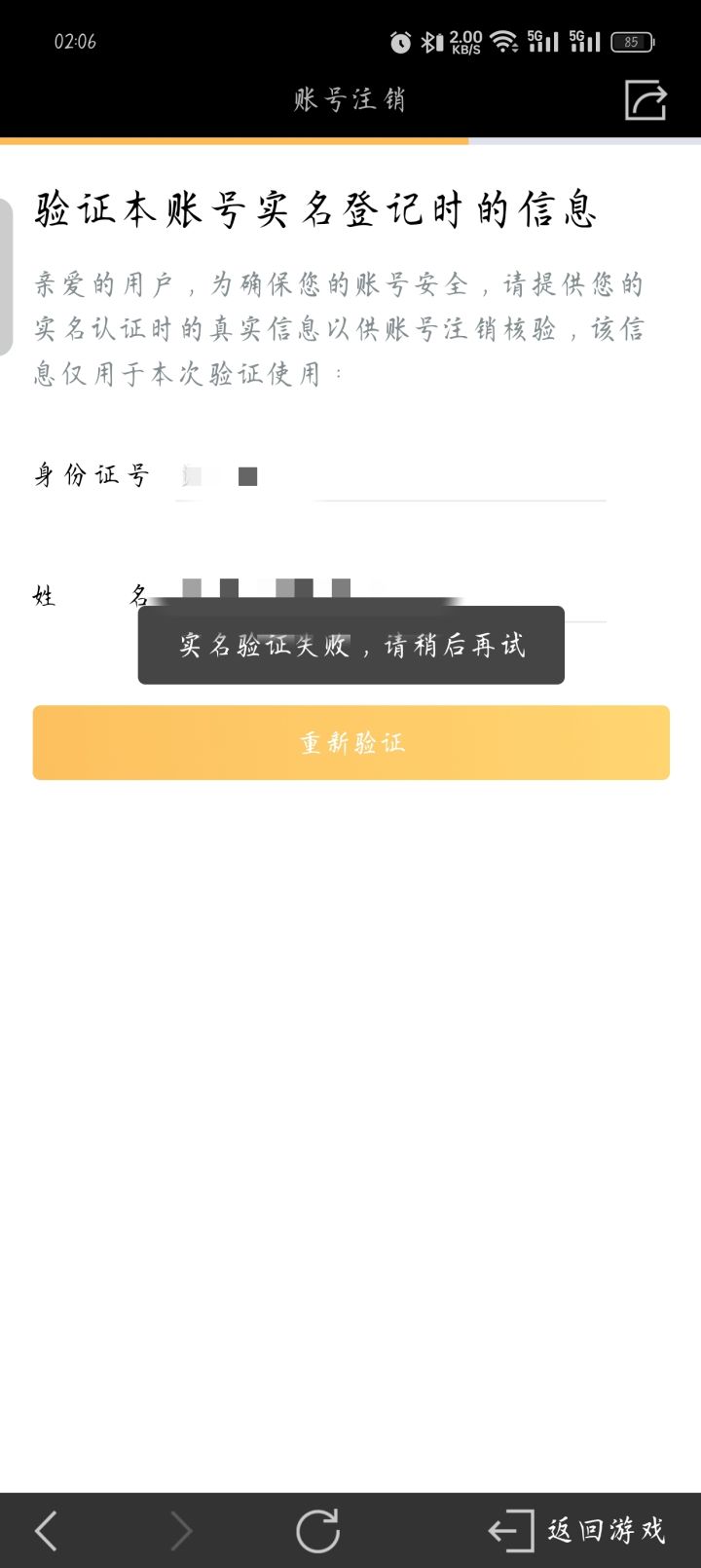Select the 返回游戏 text link
Viewport: 701px width, 1568px height.
pyautogui.click(x=604, y=1531)
